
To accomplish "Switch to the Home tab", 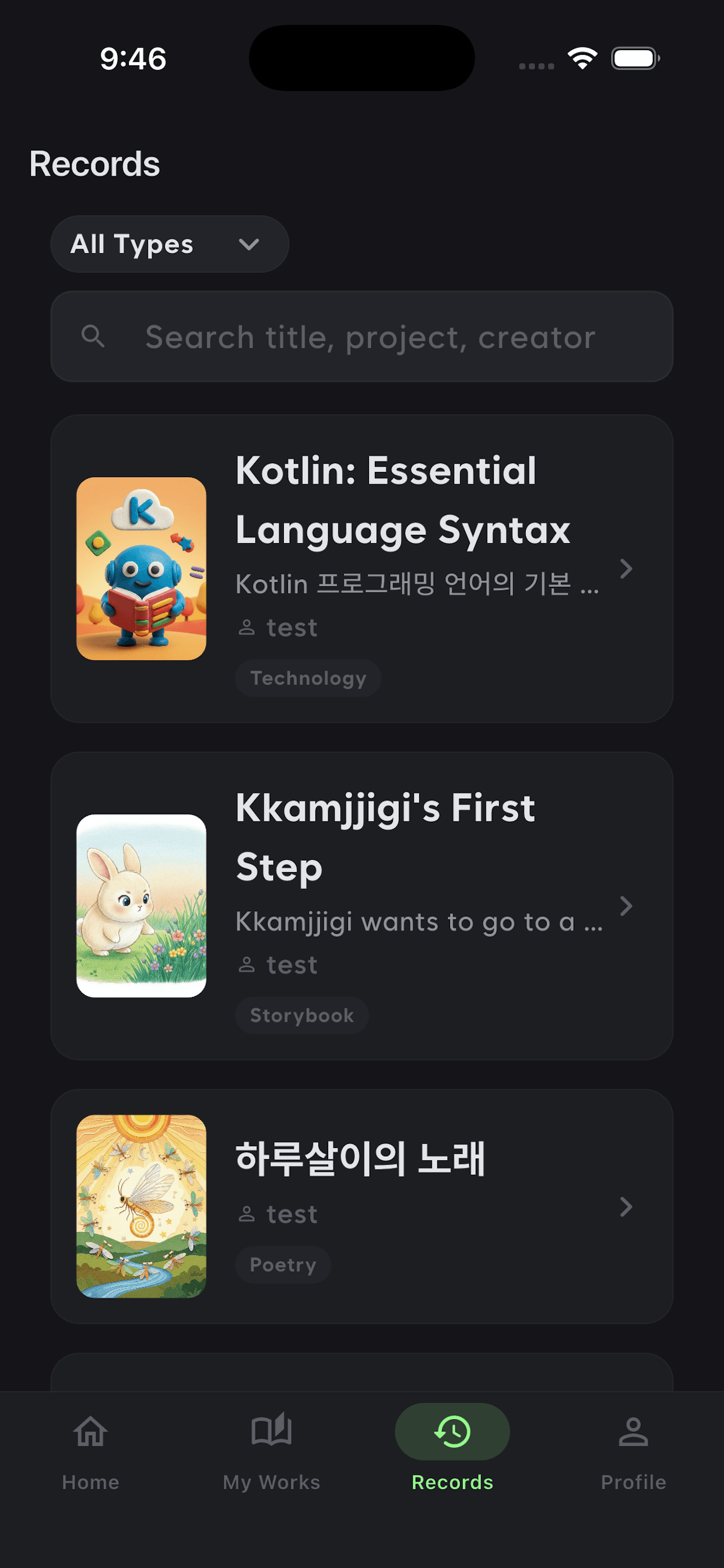I will (x=91, y=1451).
